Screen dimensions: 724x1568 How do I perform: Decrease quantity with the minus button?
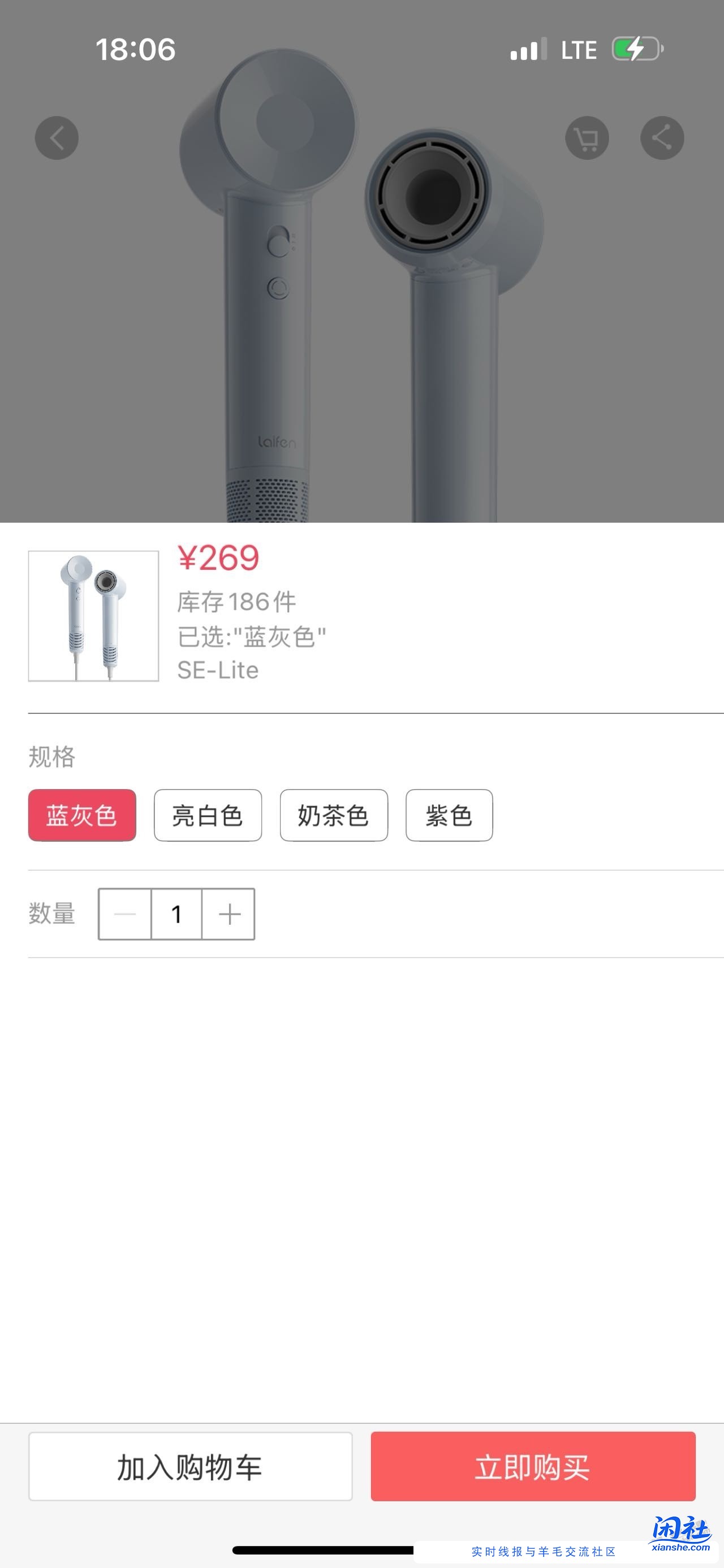(x=126, y=913)
